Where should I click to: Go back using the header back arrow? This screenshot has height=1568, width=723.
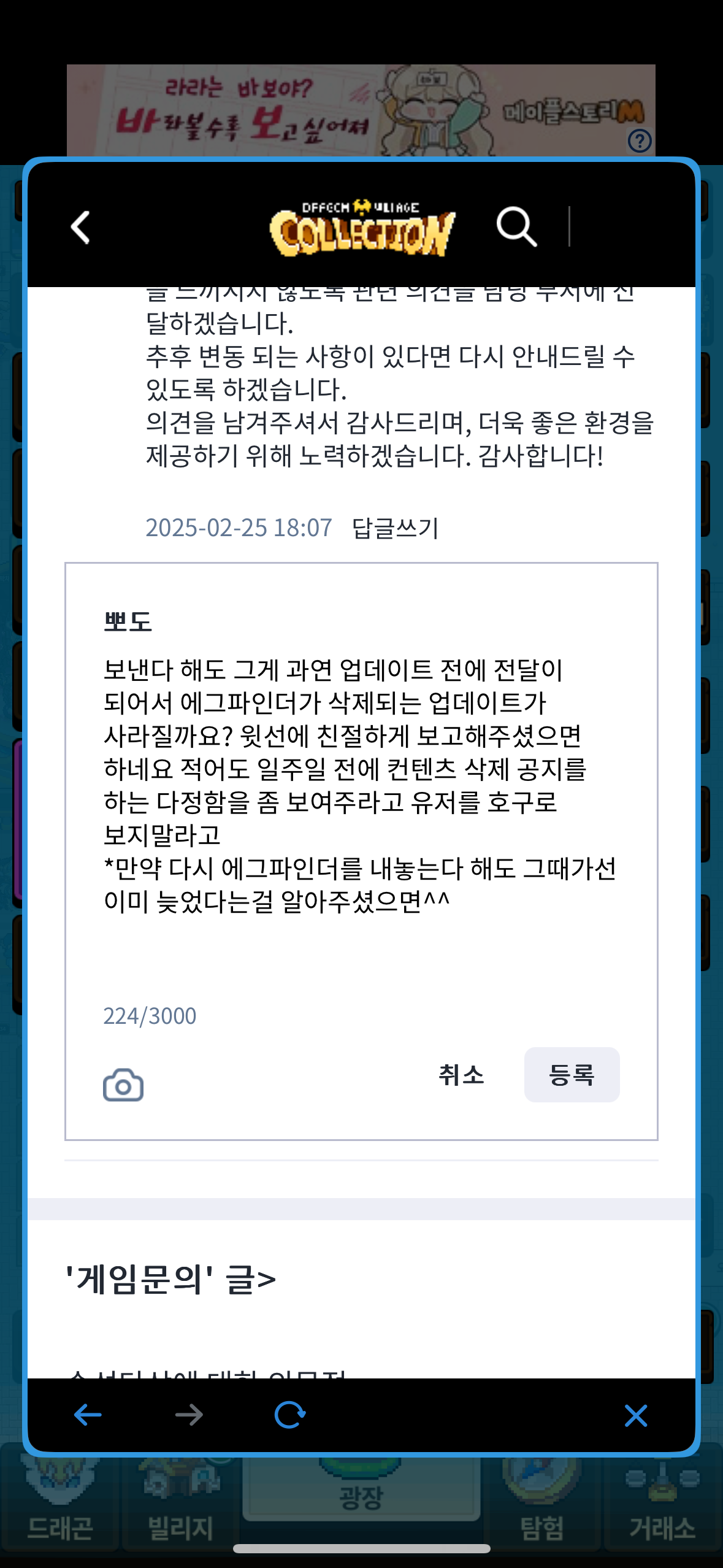point(81,228)
